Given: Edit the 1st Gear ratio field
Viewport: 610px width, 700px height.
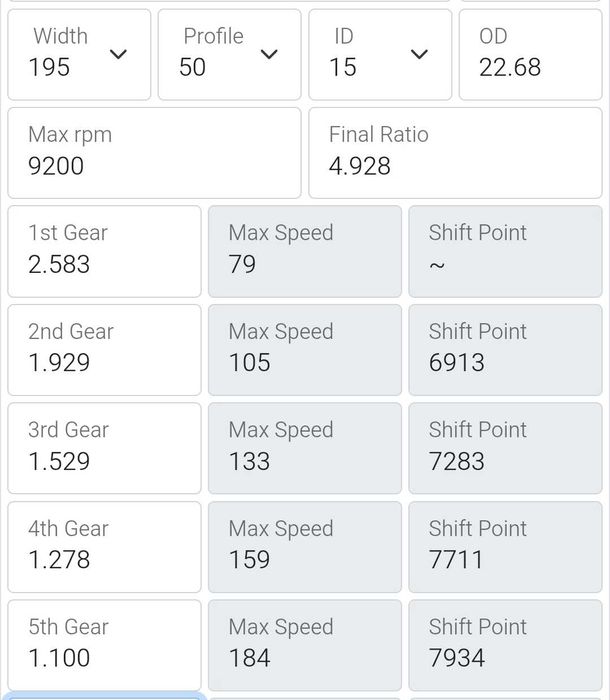Looking at the screenshot, I should point(104,250).
